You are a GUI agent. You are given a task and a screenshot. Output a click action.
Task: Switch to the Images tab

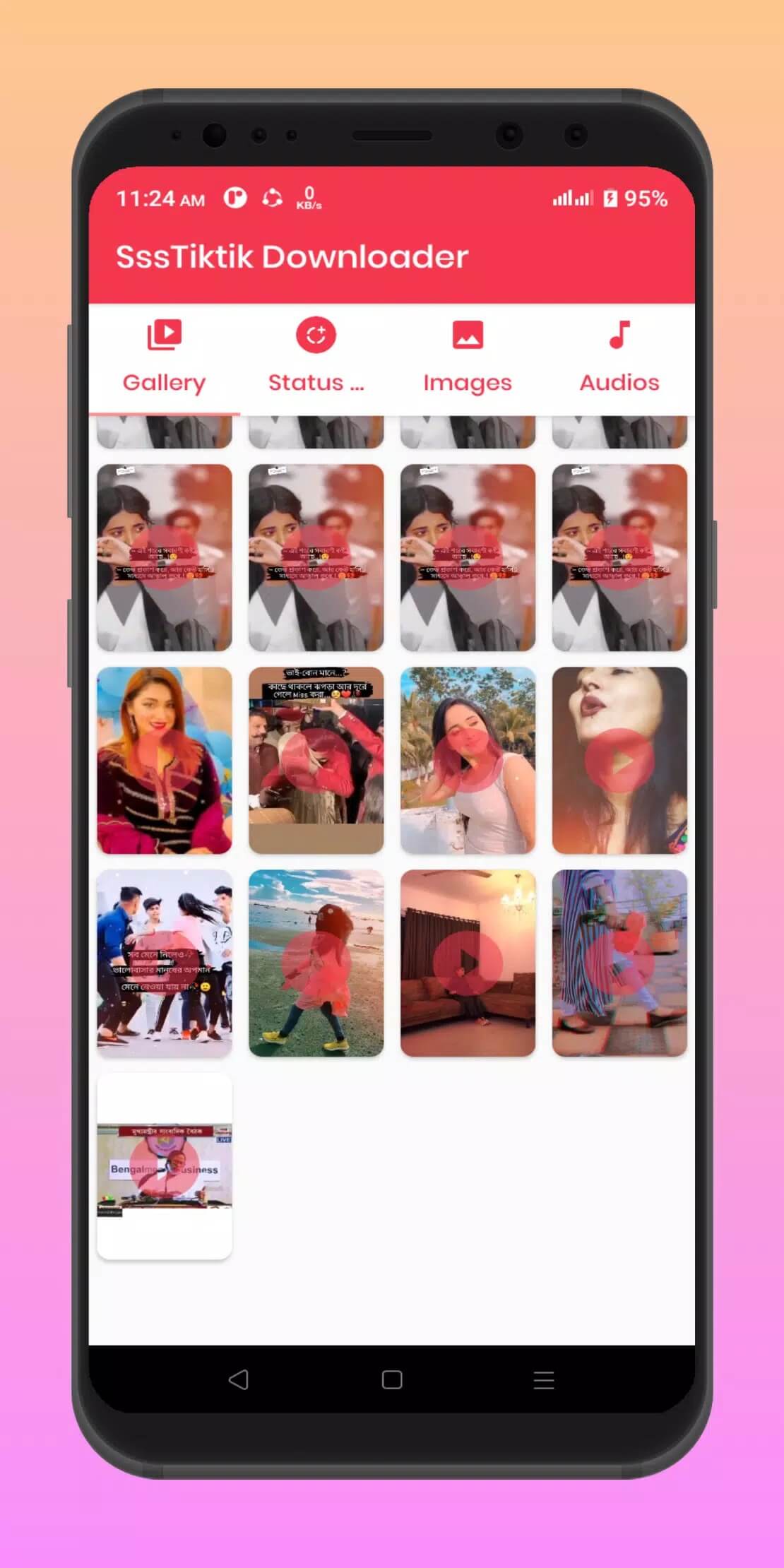point(468,358)
